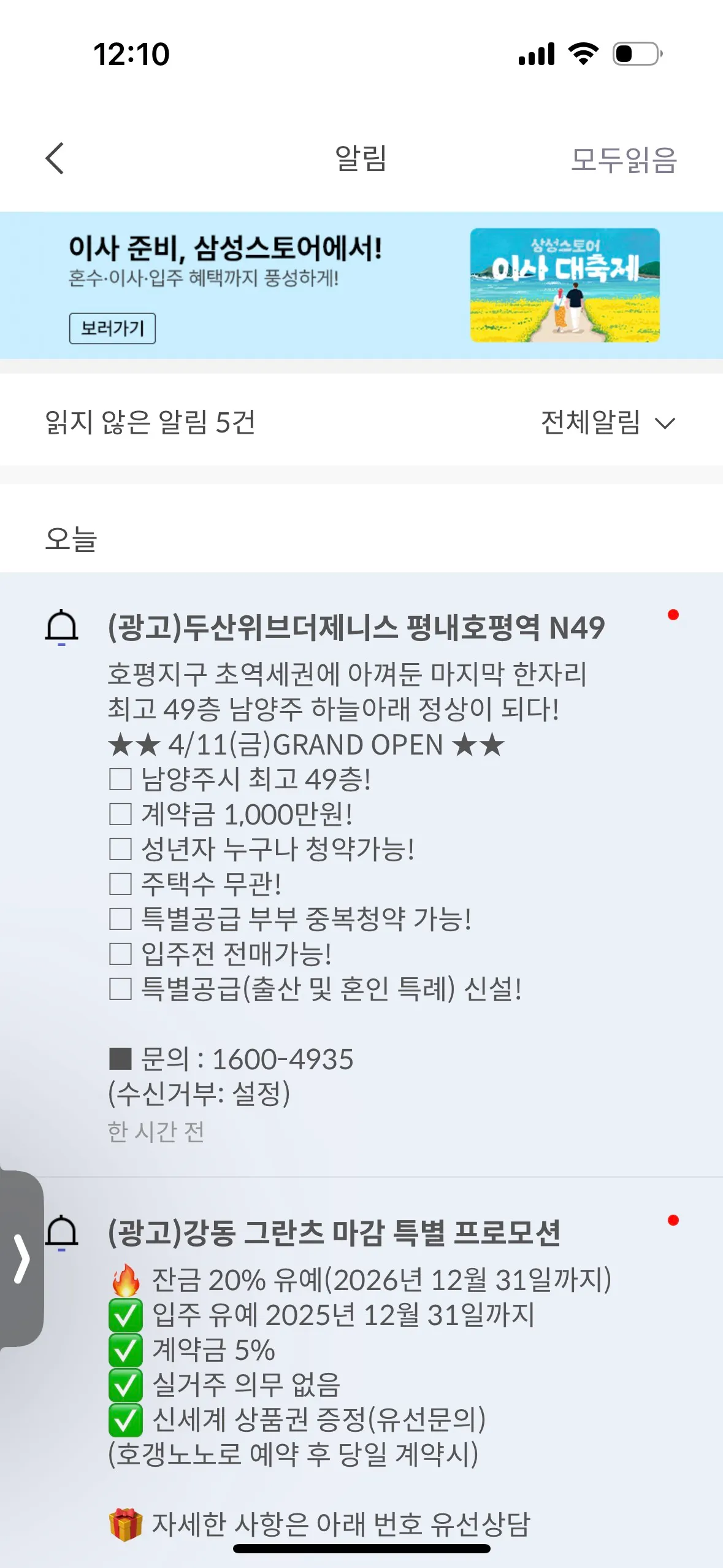
Task: Mark all notifications read with 모두읽음
Action: pos(623,159)
